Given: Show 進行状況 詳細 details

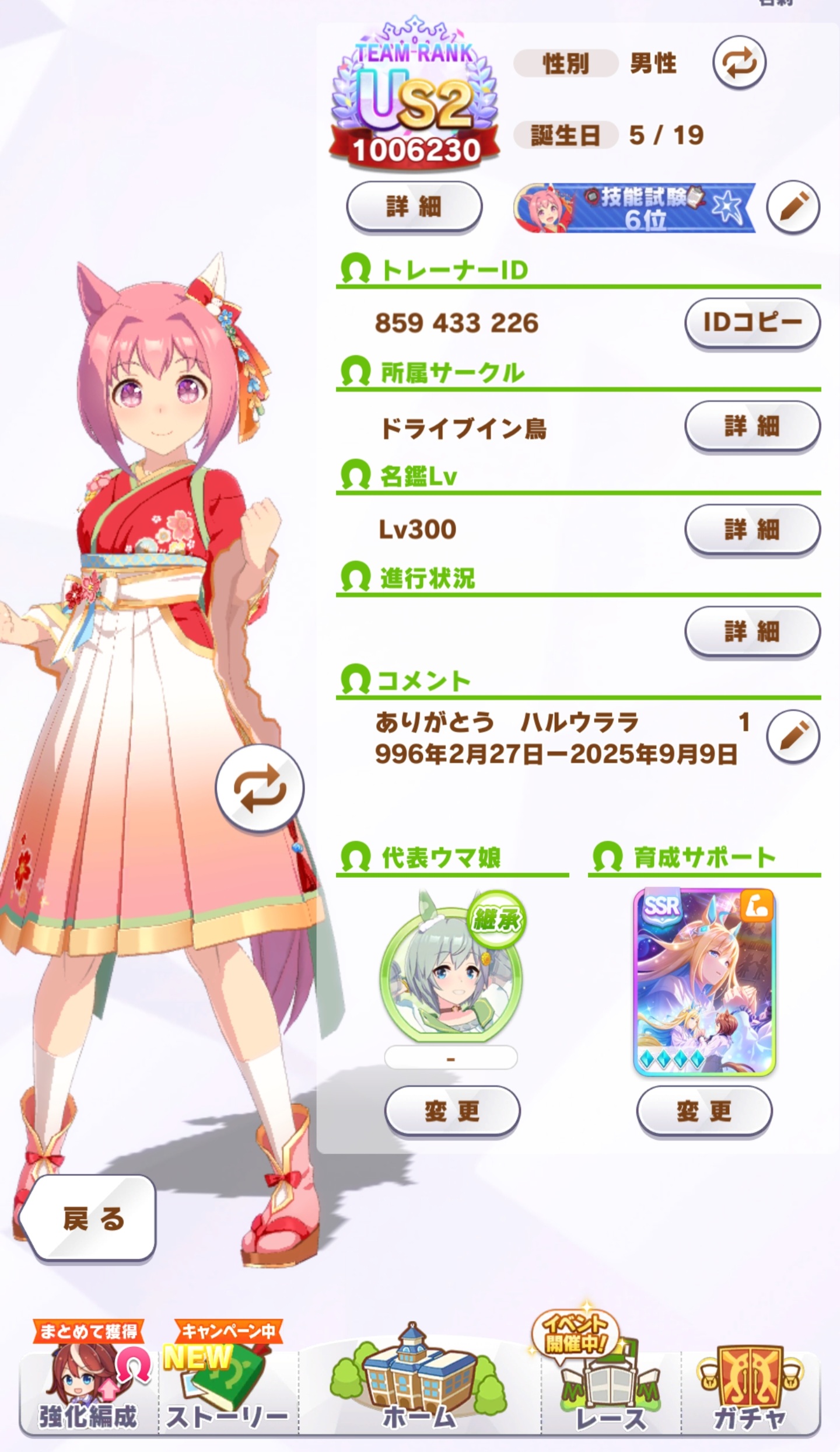Looking at the screenshot, I should pos(752,631).
